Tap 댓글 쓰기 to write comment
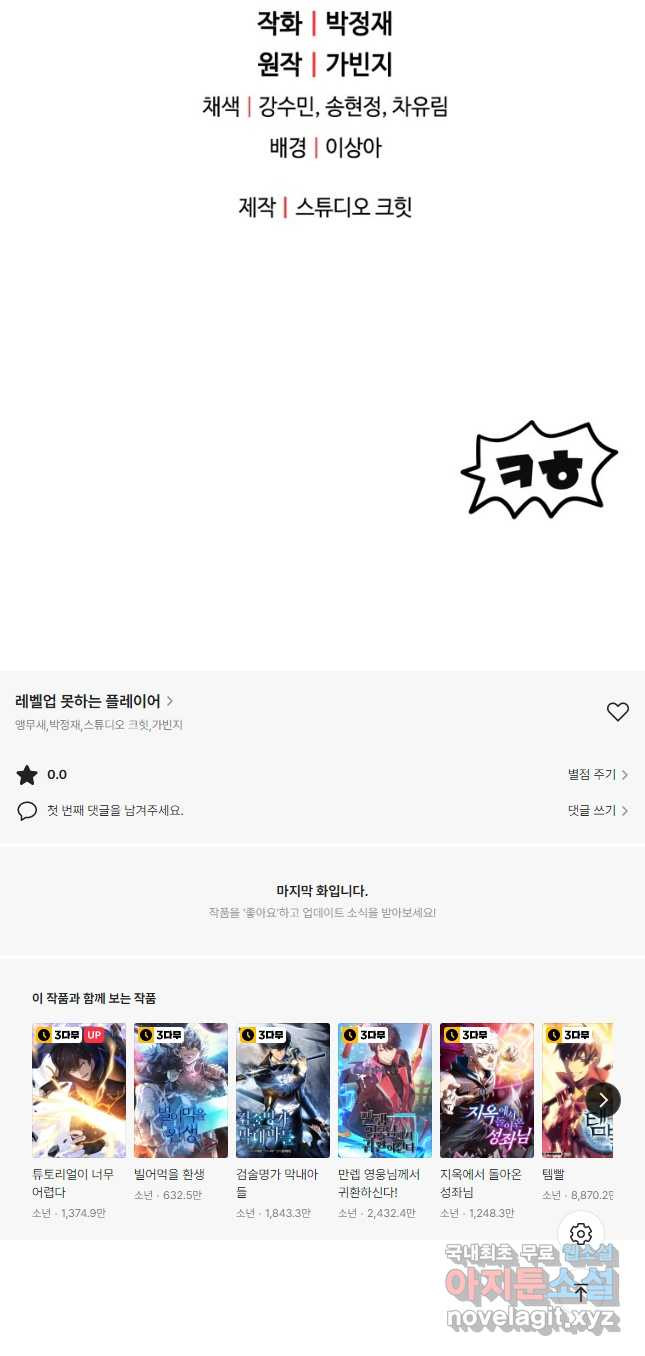Screen dimensions: 645x1356 (x=597, y=811)
